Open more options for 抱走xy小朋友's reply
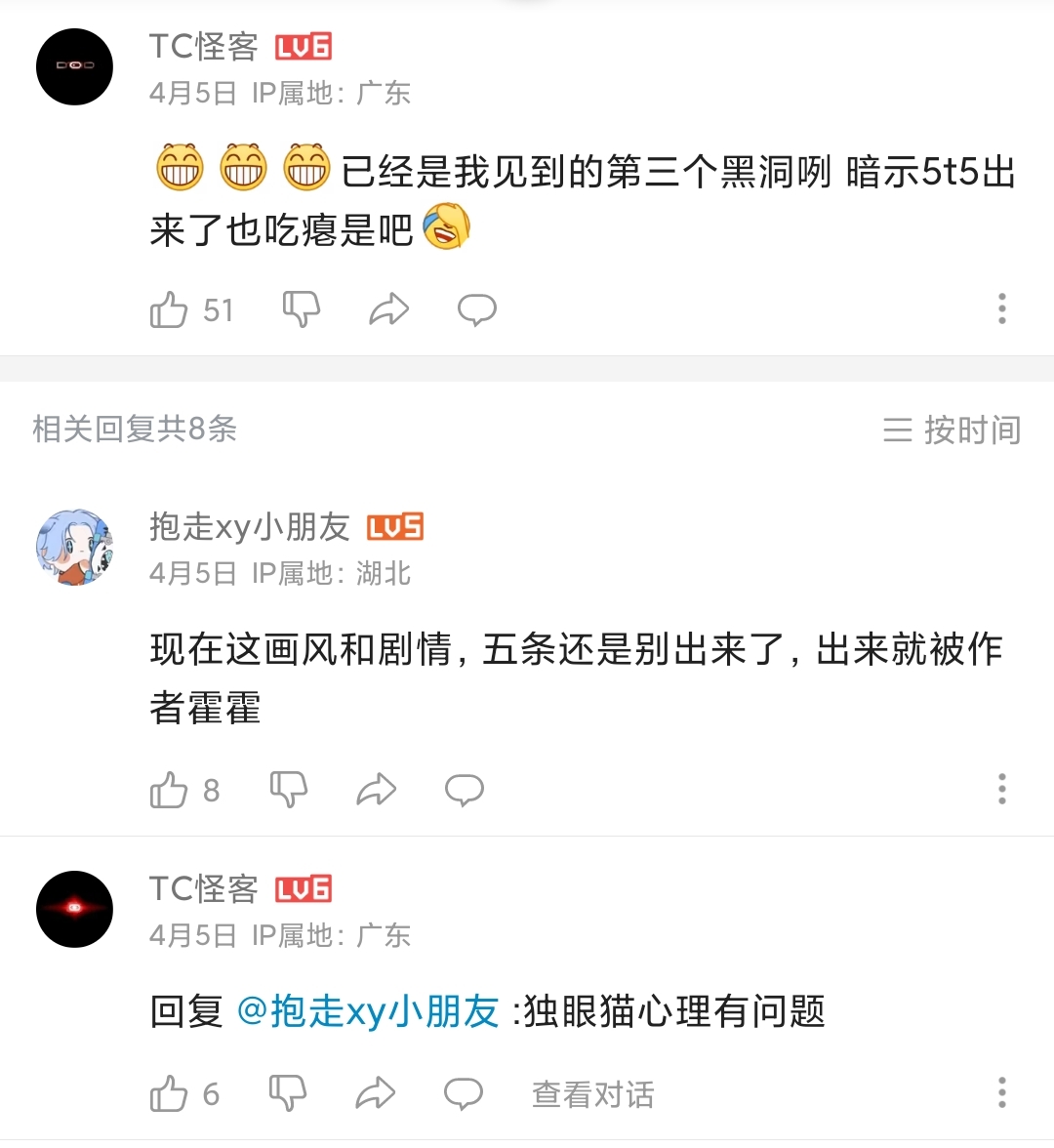Image resolution: width=1054 pixels, height=1148 pixels. coord(1001,789)
